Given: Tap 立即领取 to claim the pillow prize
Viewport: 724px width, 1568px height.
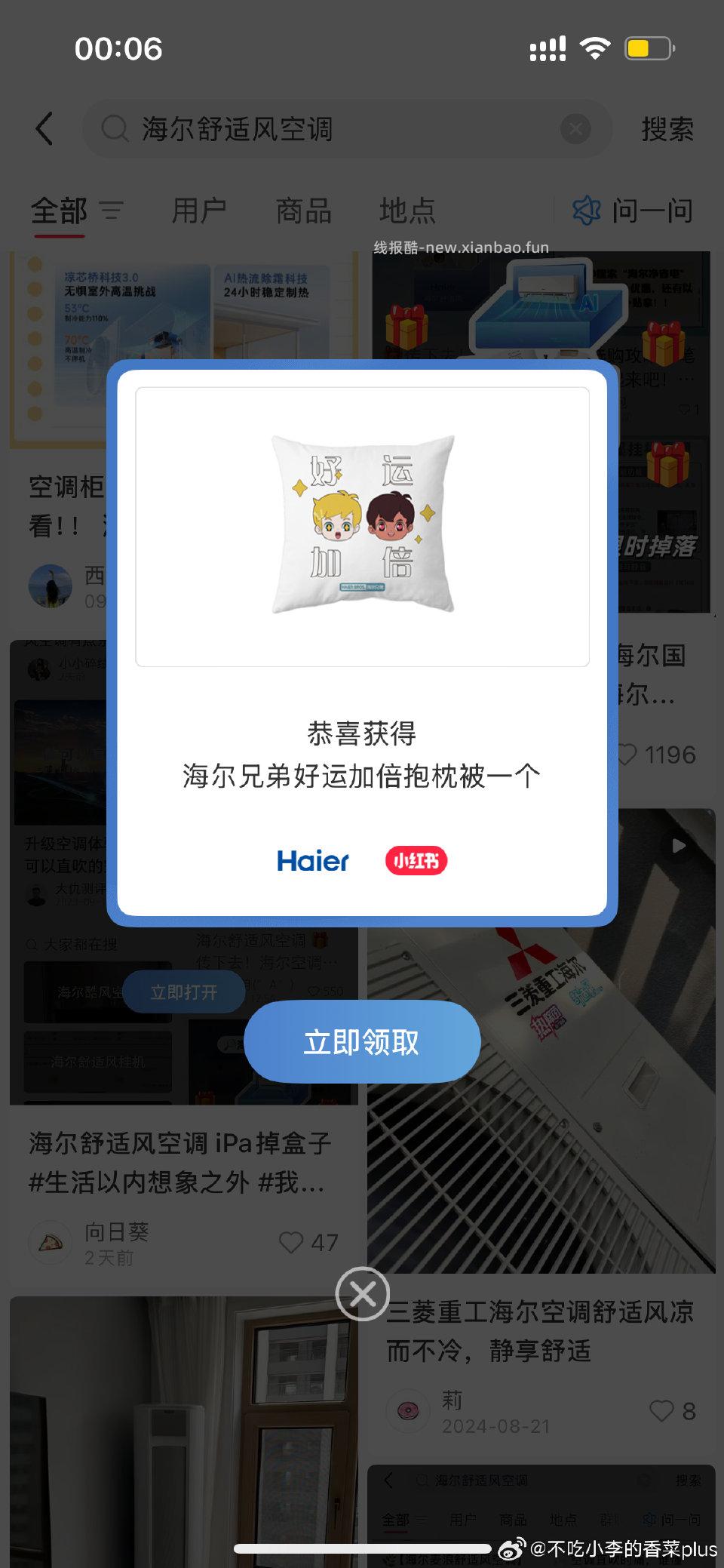Looking at the screenshot, I should [x=362, y=1042].
